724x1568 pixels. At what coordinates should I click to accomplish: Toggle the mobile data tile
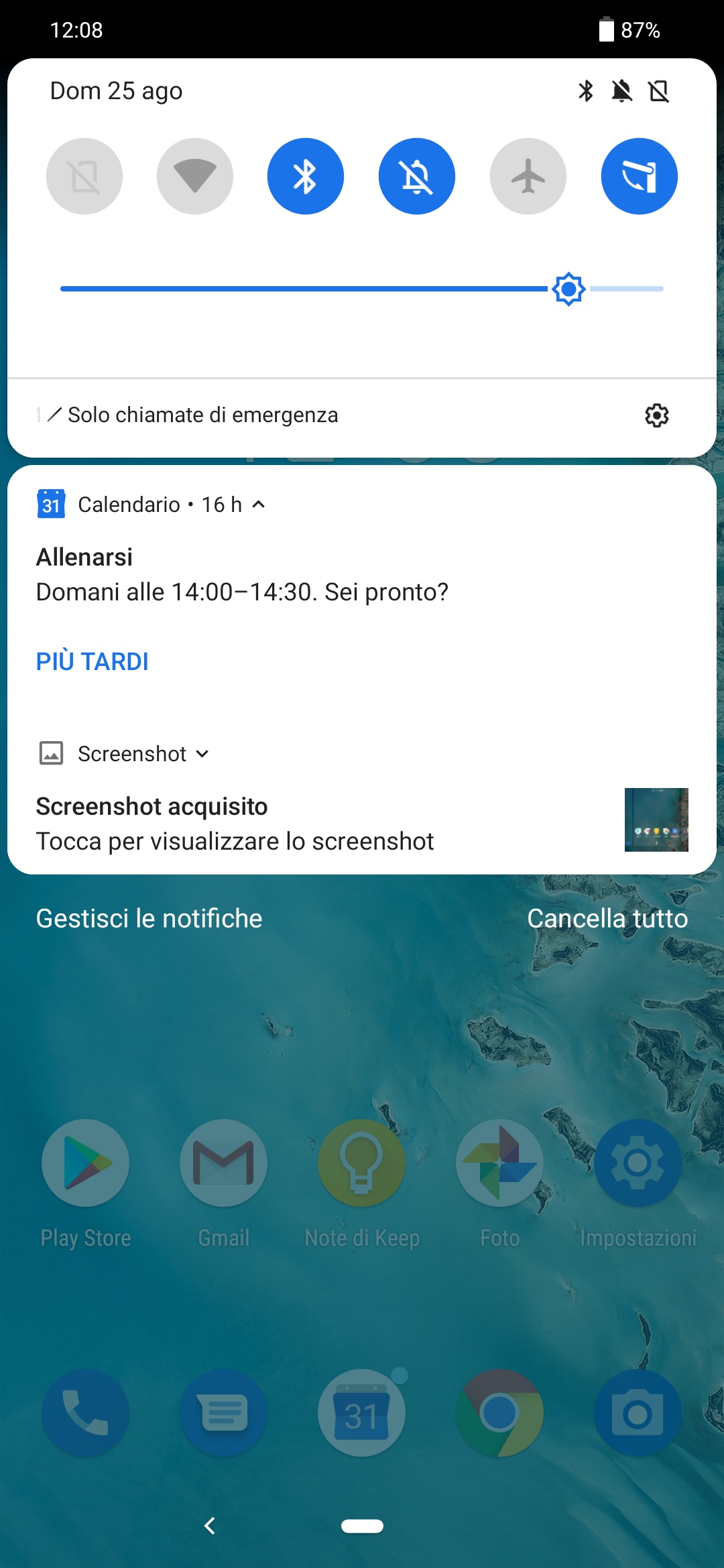click(x=84, y=176)
